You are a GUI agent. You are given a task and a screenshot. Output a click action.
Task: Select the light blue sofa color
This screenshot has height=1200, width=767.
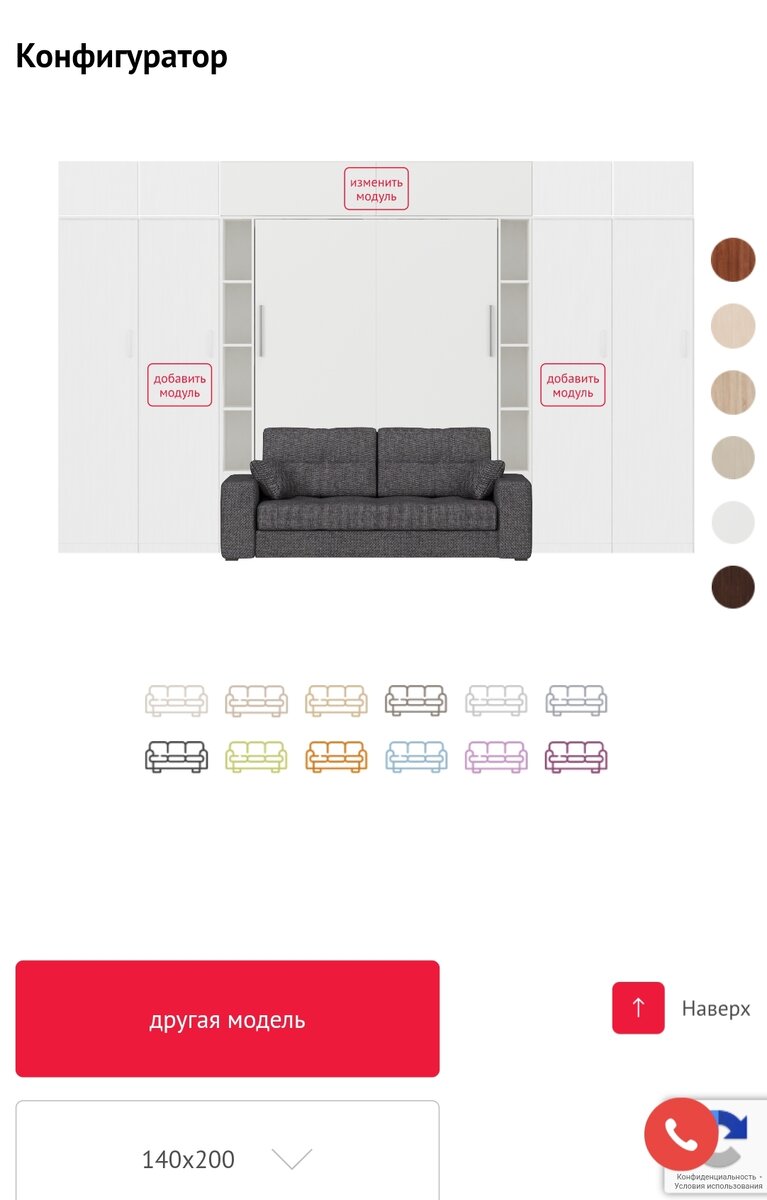(x=416, y=756)
